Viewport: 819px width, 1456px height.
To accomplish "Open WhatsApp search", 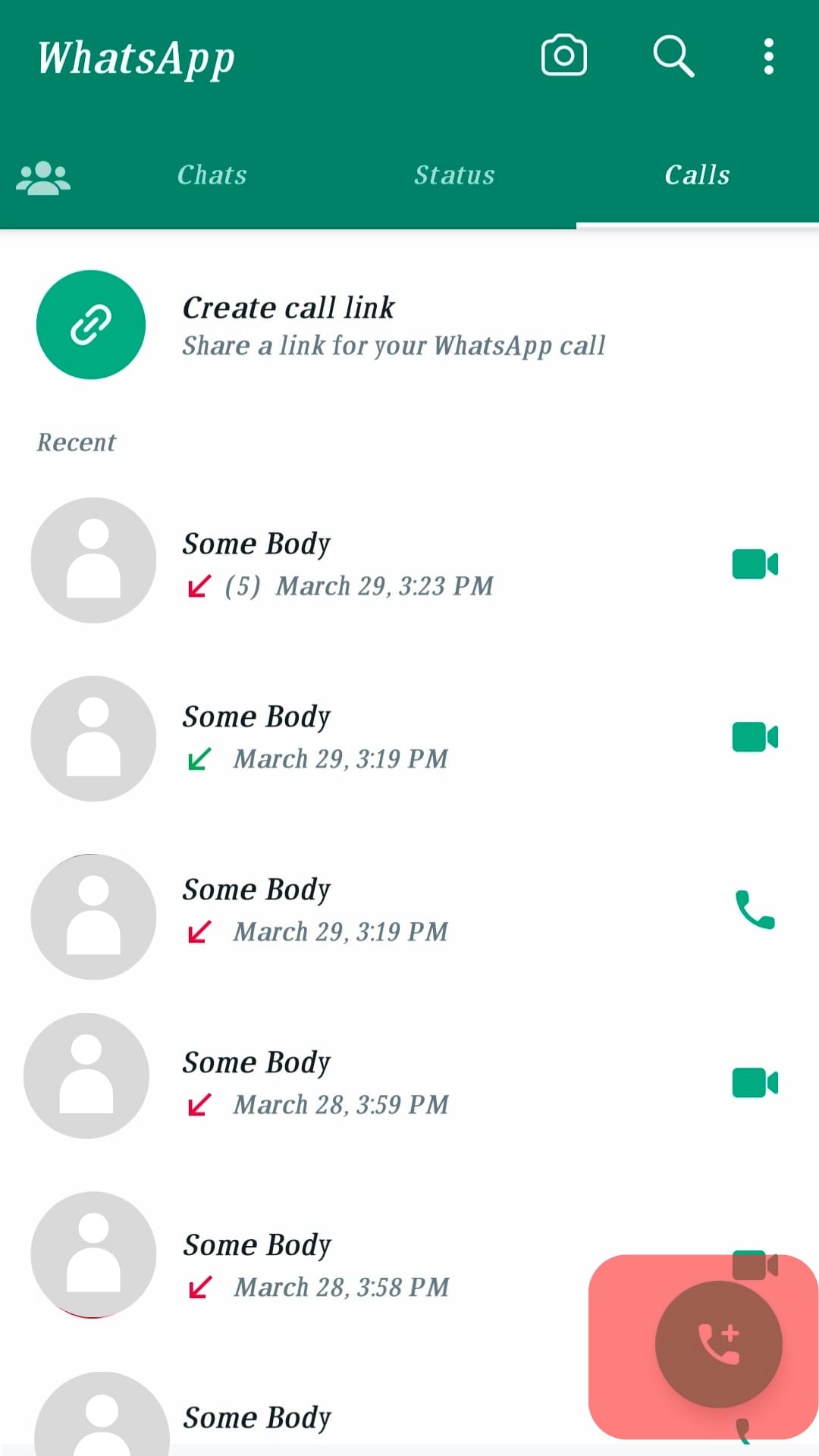I will click(x=673, y=55).
